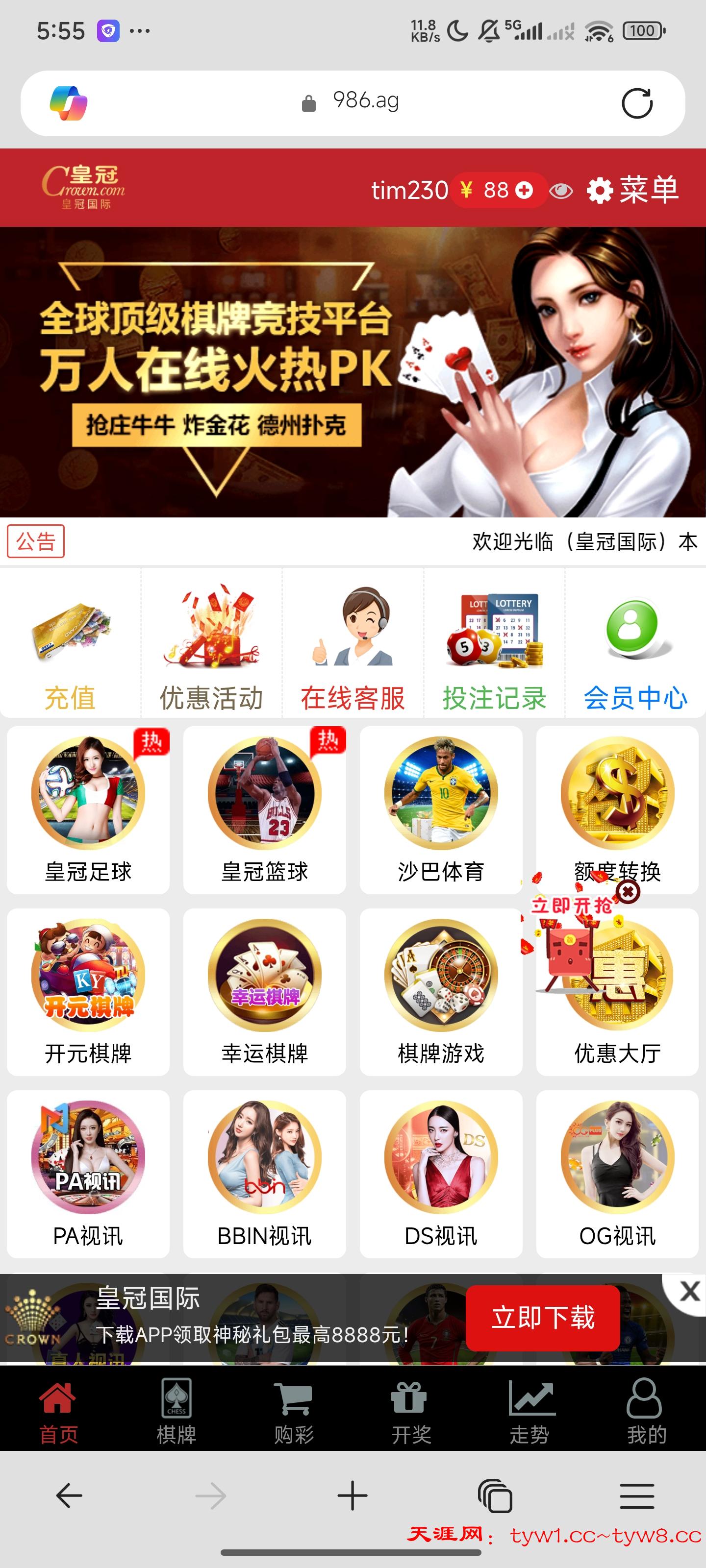Open a new browser tab with plus
Screen dimensions: 706x1568
(353, 1495)
